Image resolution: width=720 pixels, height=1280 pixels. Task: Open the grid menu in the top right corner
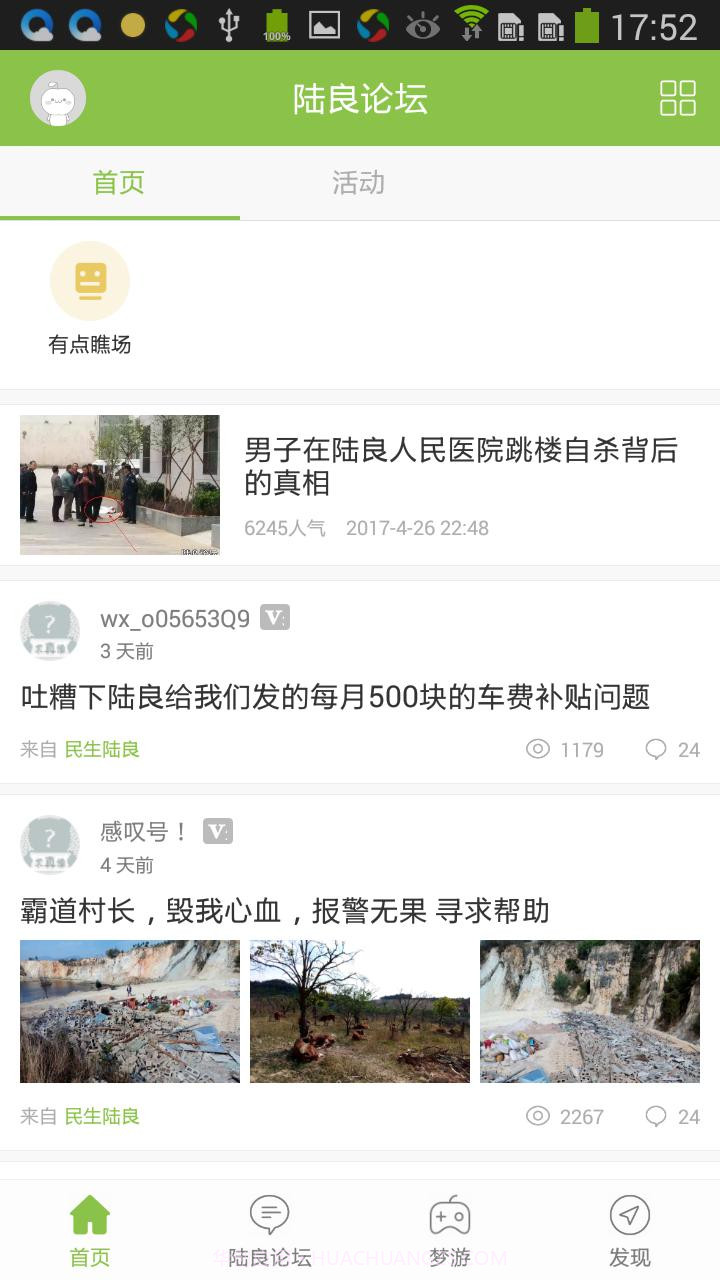click(679, 97)
